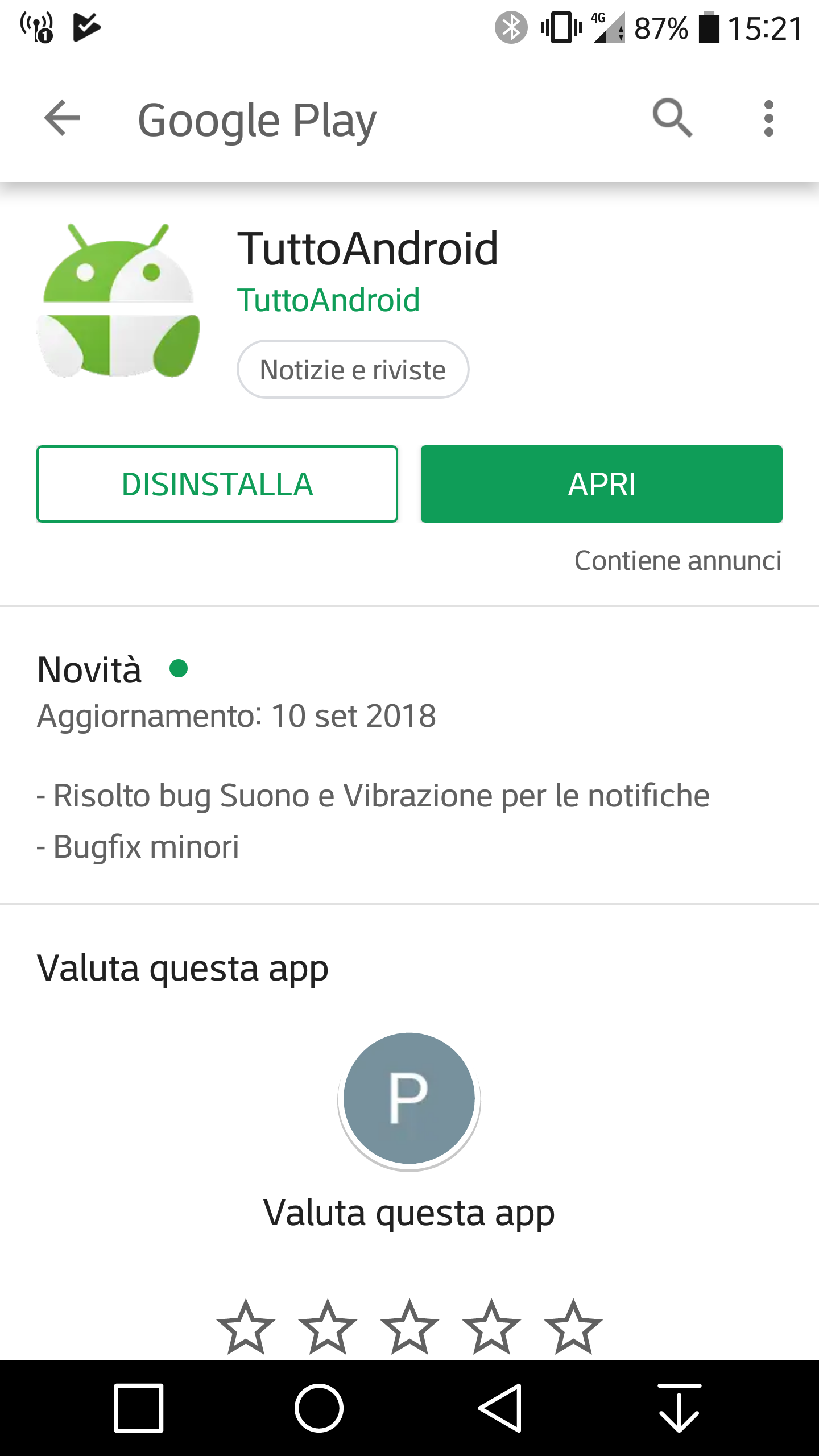Open the TuttoAndroid developer page
Image resolution: width=819 pixels, height=1456 pixels.
tap(329, 300)
